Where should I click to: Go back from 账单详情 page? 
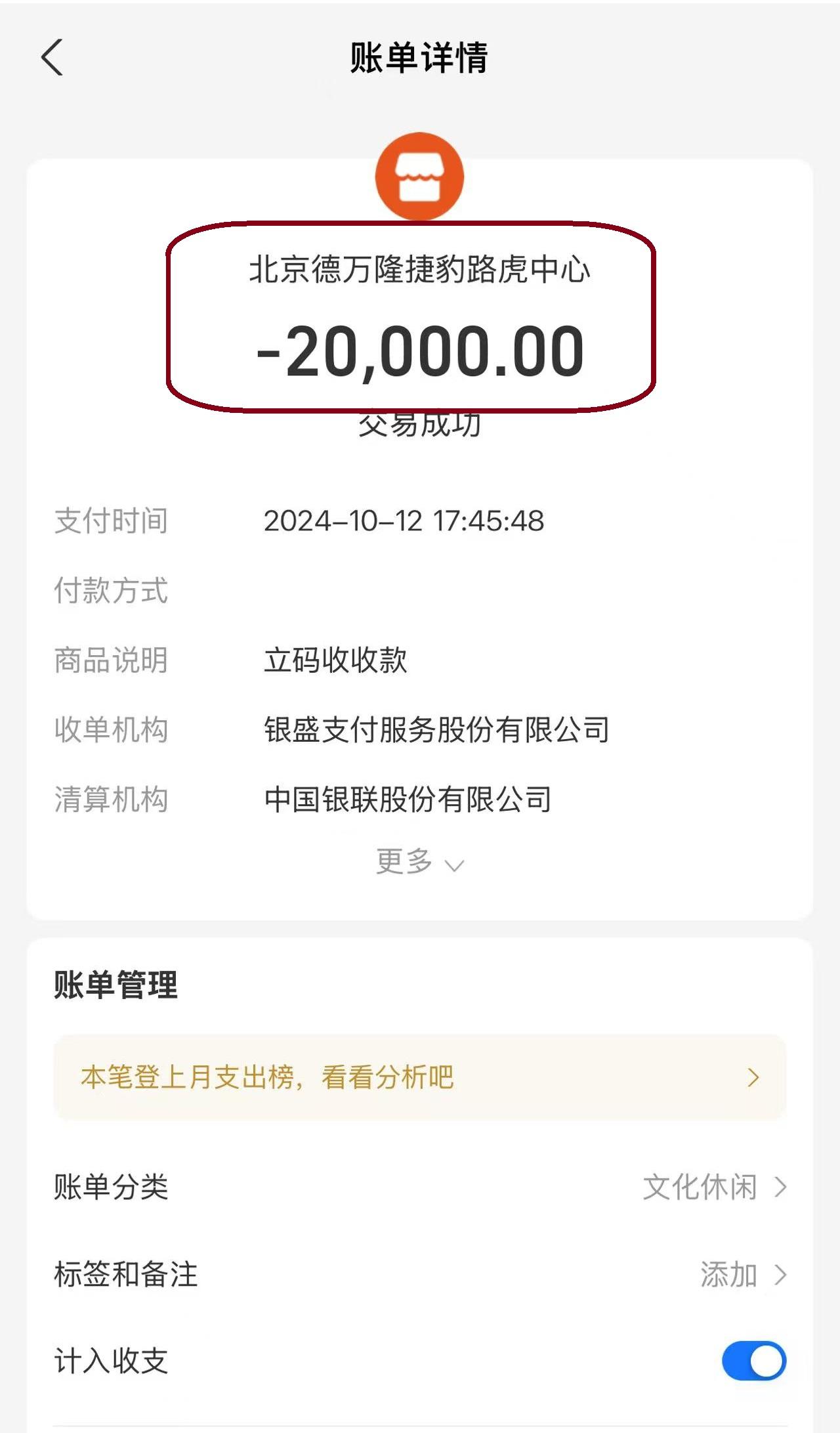(52, 58)
